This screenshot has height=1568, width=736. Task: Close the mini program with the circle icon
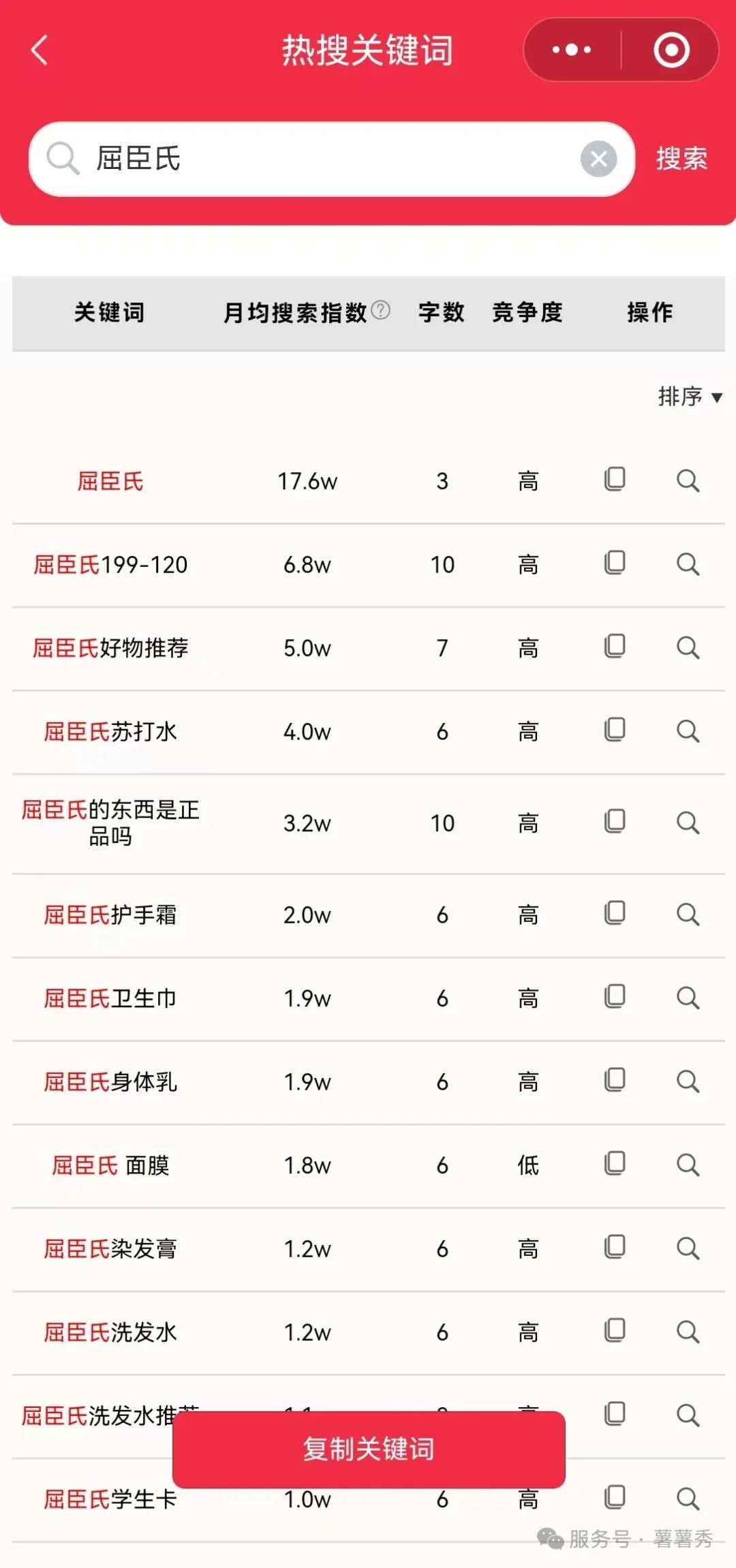pyautogui.click(x=671, y=50)
